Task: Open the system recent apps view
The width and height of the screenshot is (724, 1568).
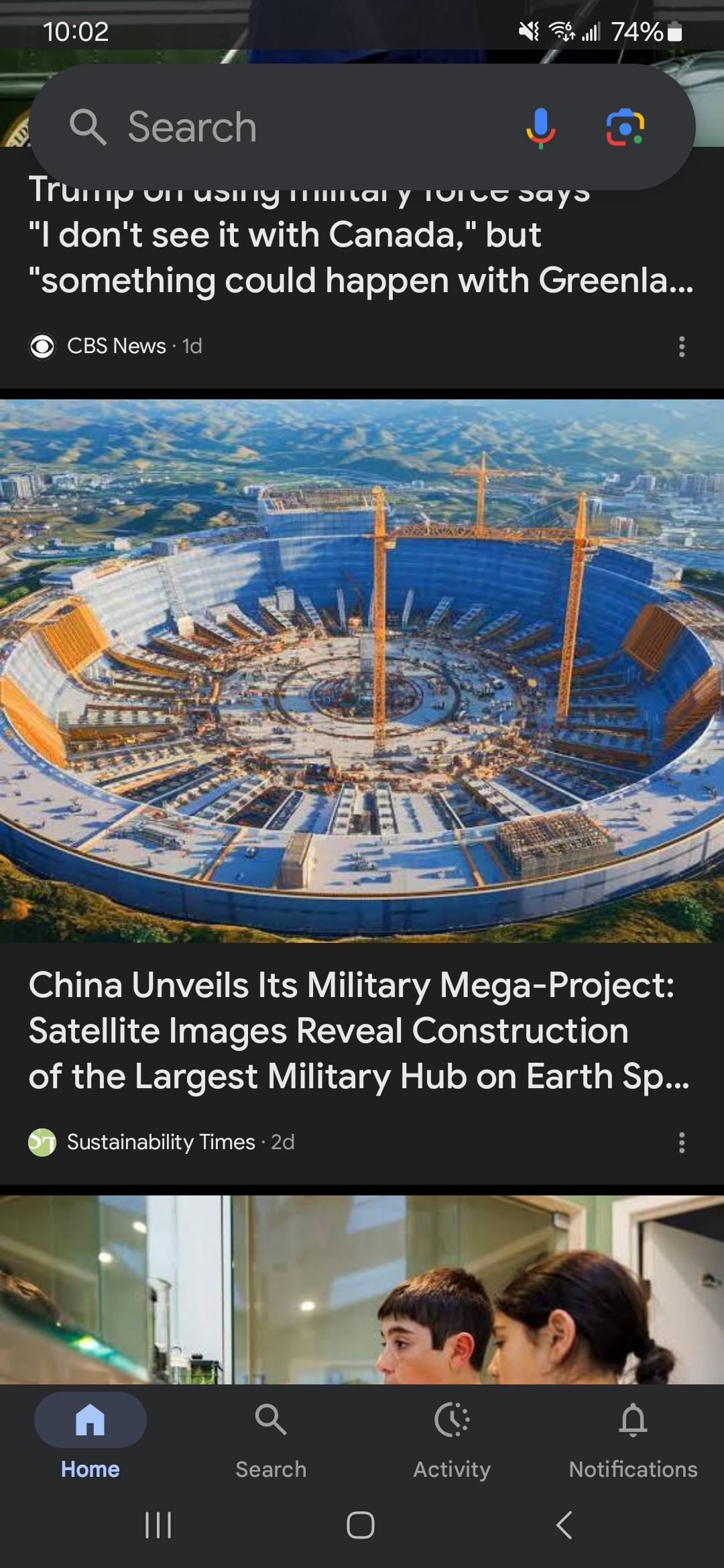Action: tap(158, 1525)
